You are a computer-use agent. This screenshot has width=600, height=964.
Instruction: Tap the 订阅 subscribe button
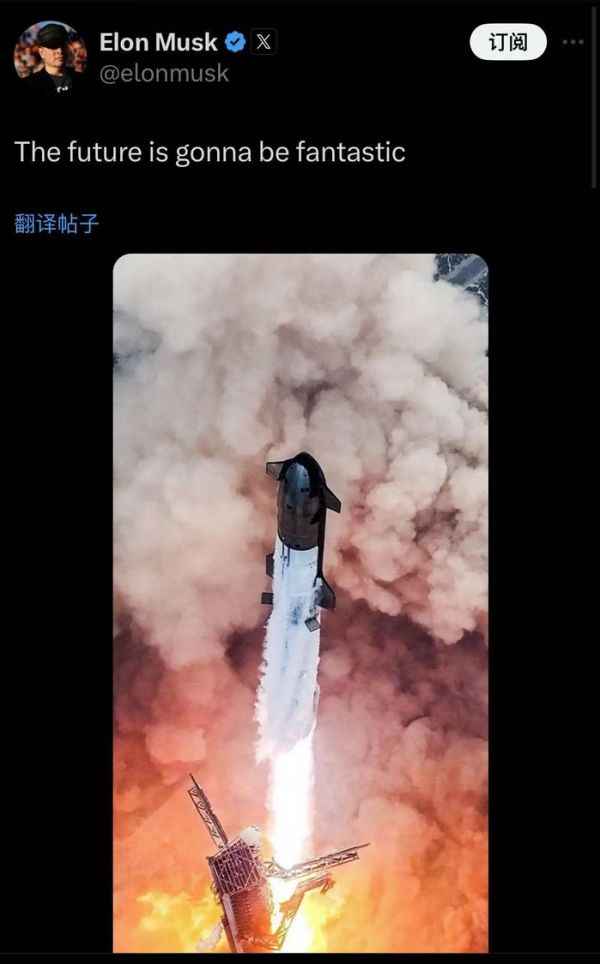[508, 42]
